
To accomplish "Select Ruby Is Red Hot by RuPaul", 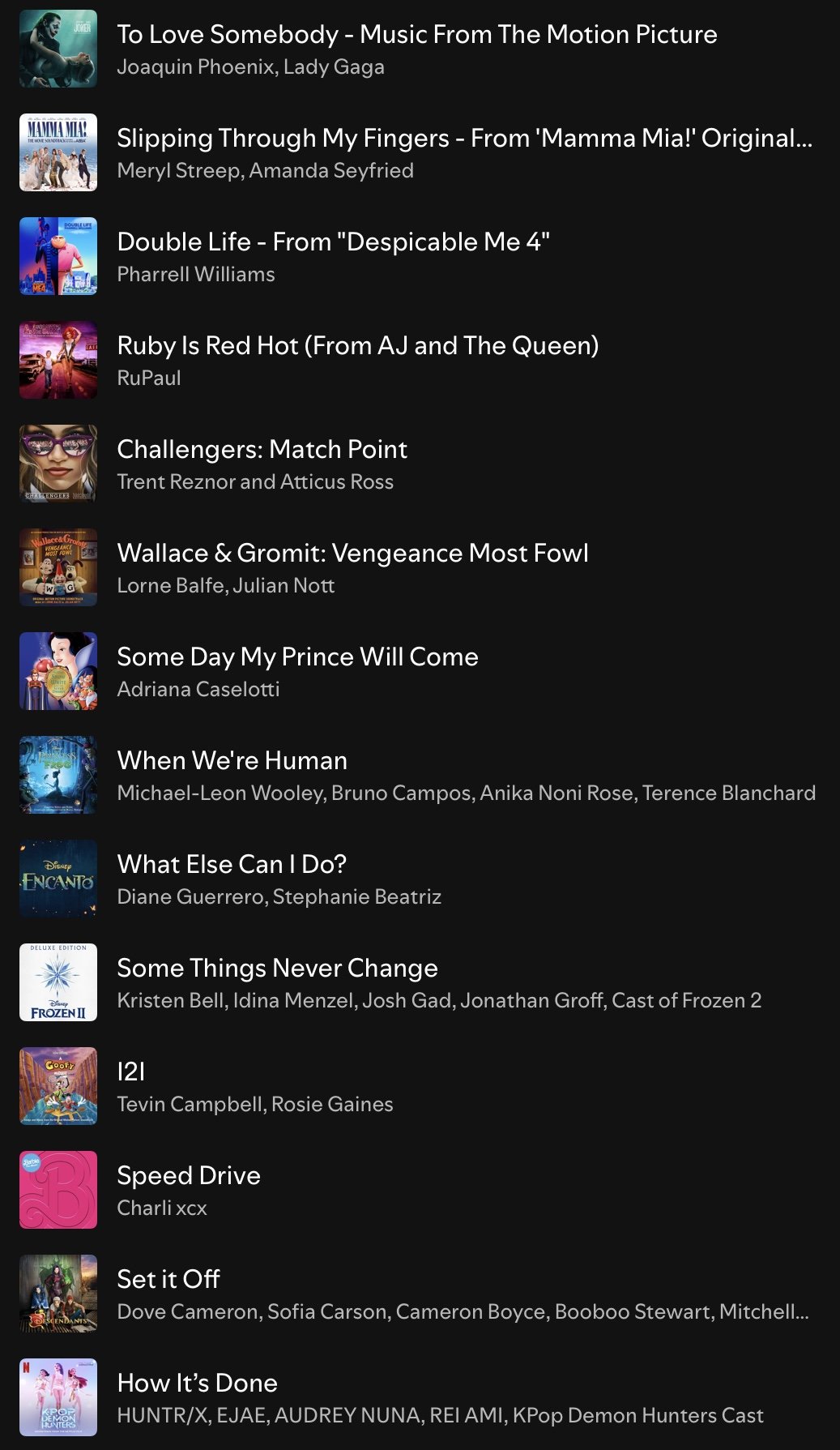I will 357,346.
